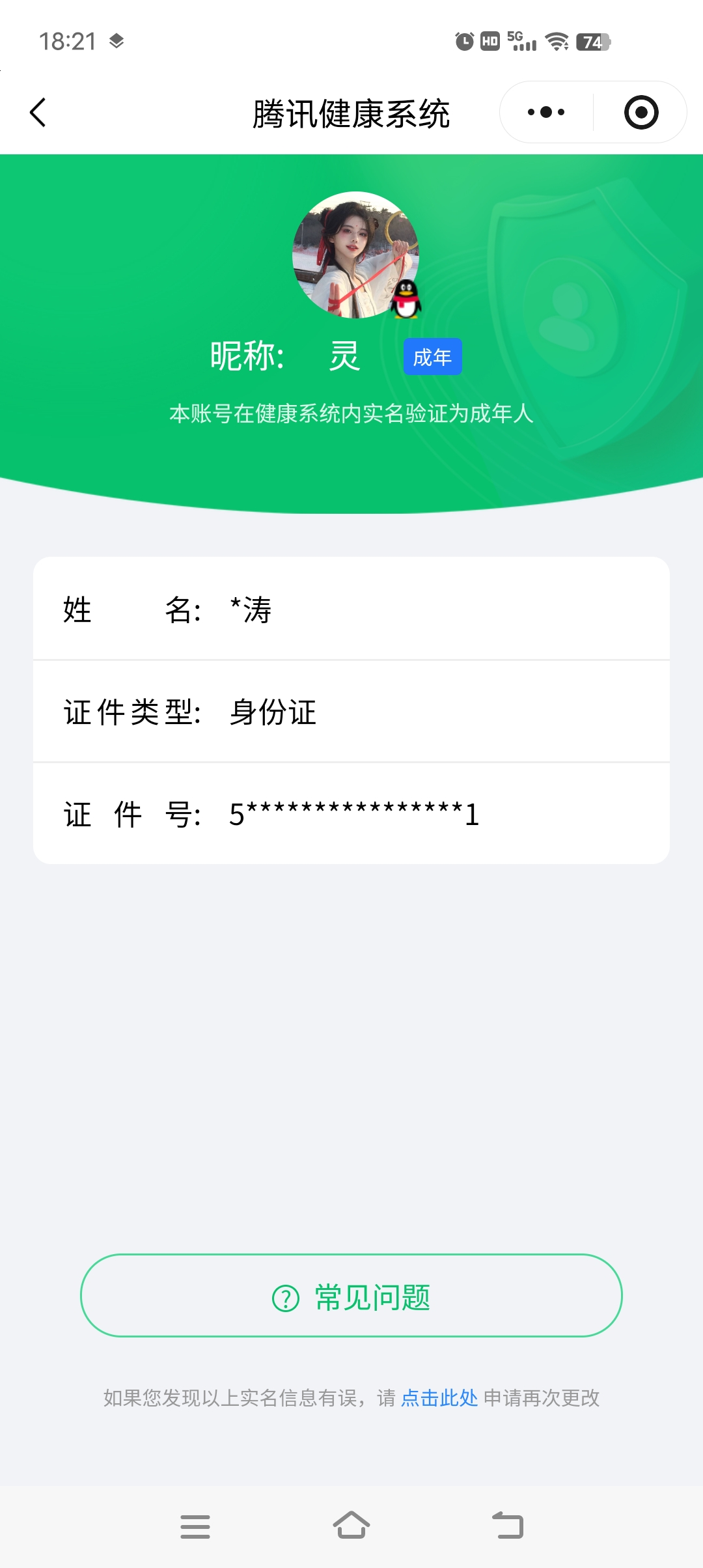Screen dimensions: 703x1568
Task: Tap the blue 成年 adult badge
Action: tap(432, 356)
